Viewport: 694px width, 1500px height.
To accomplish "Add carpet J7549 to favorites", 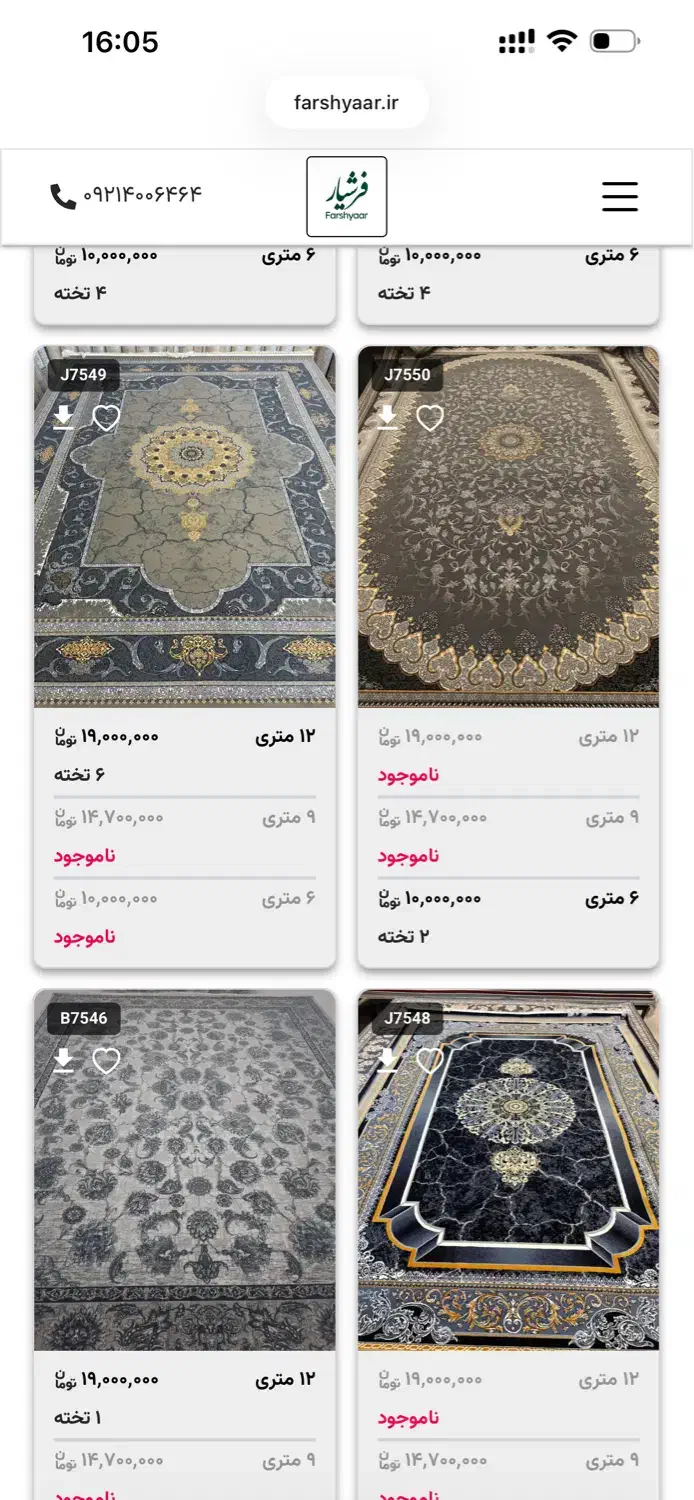I will [106, 417].
